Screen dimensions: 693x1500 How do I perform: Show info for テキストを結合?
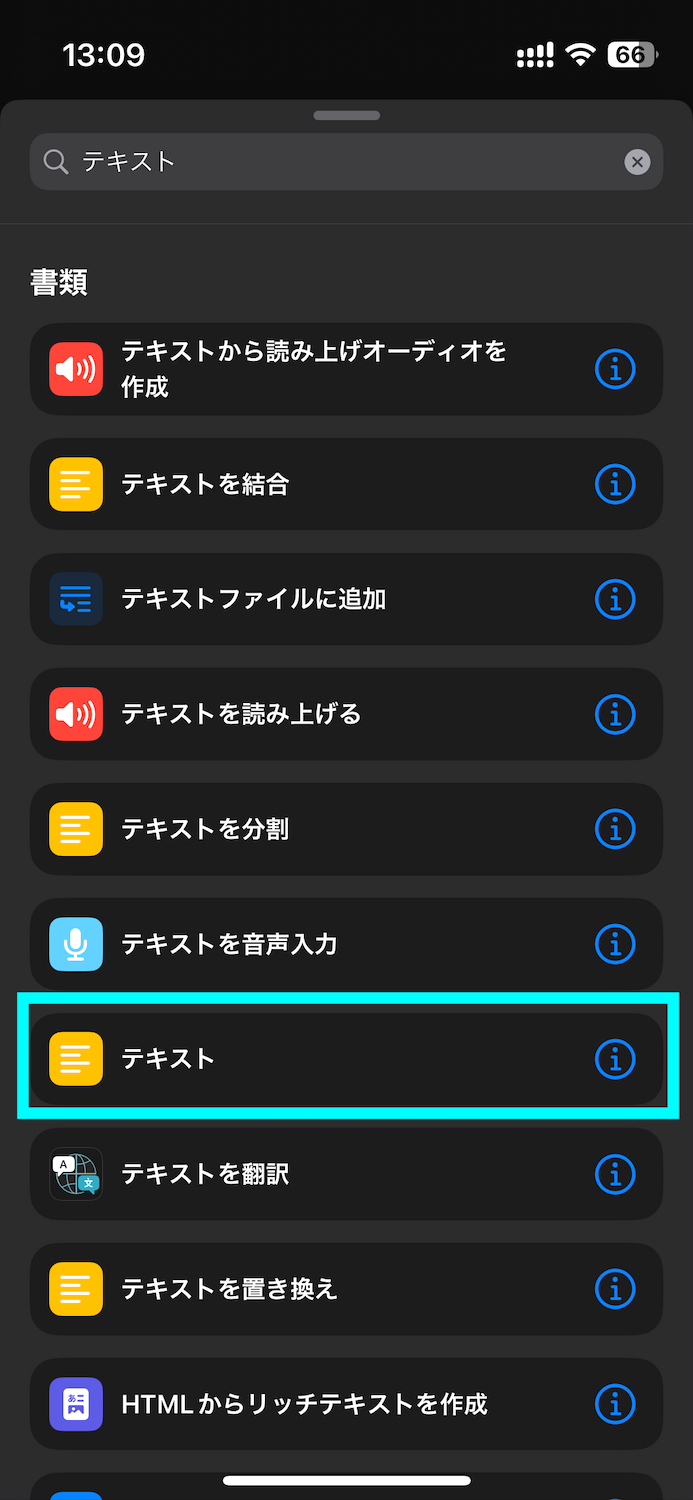pyautogui.click(x=615, y=484)
